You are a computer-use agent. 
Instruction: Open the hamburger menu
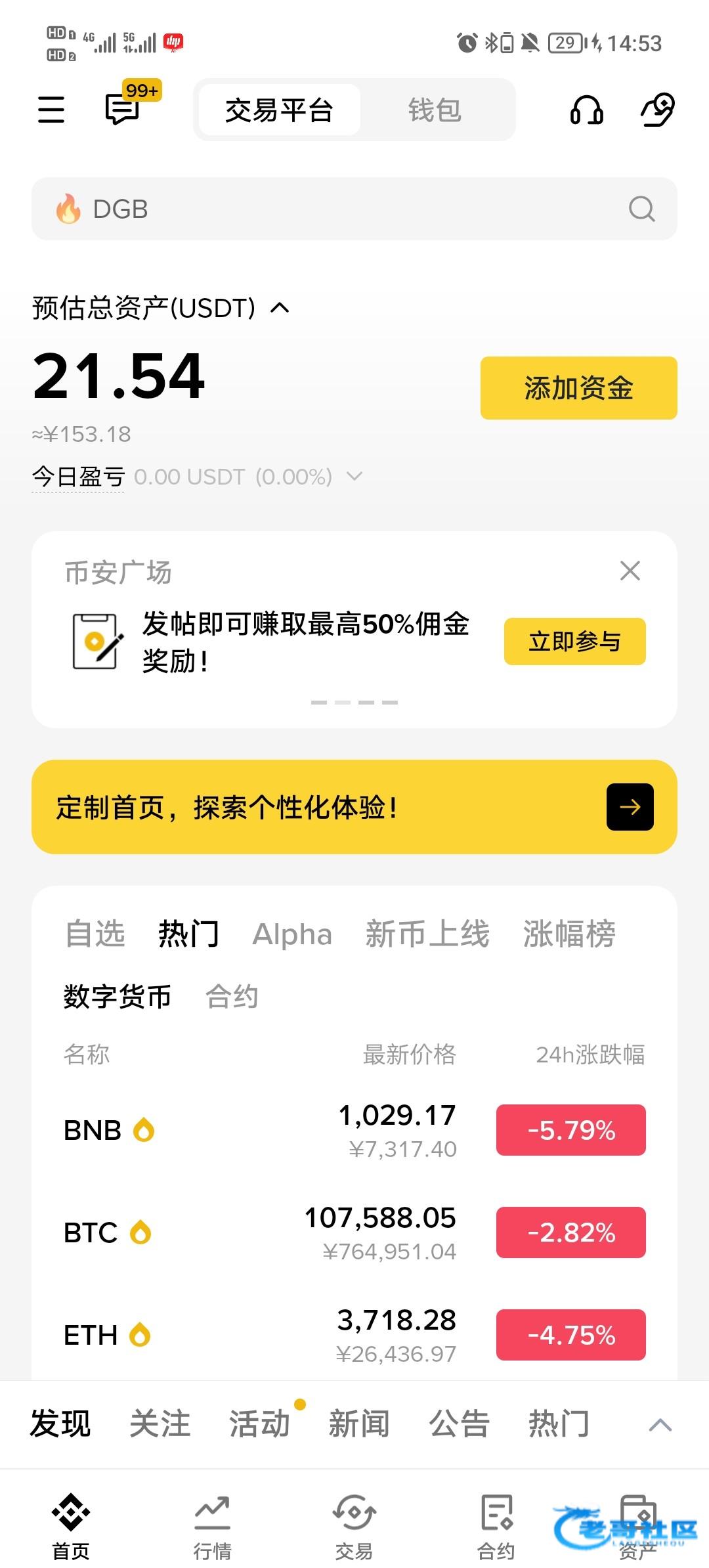tap(51, 109)
